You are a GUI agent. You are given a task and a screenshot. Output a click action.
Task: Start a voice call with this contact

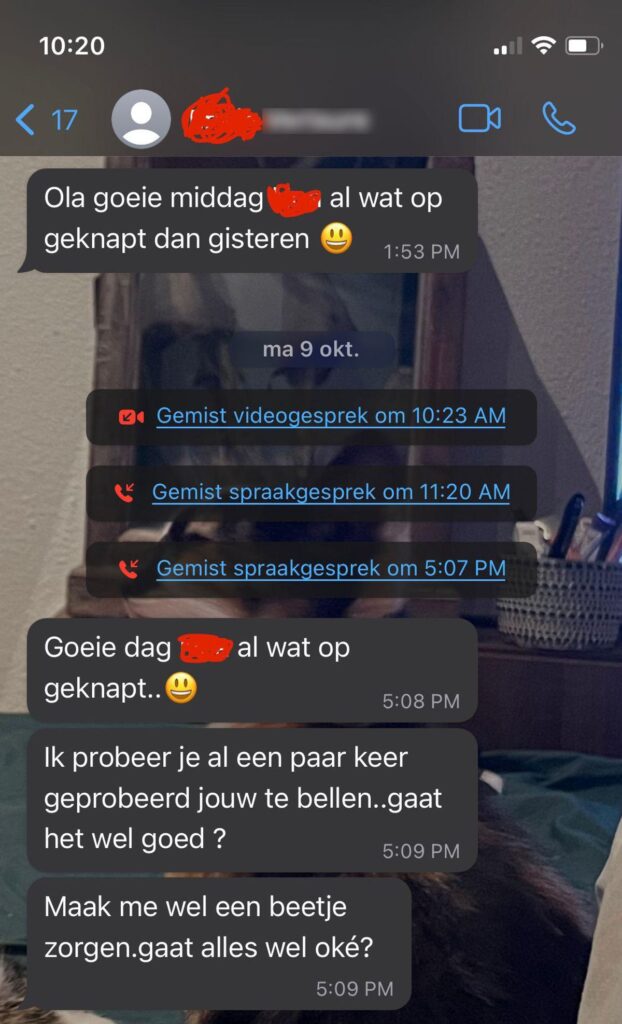558,119
